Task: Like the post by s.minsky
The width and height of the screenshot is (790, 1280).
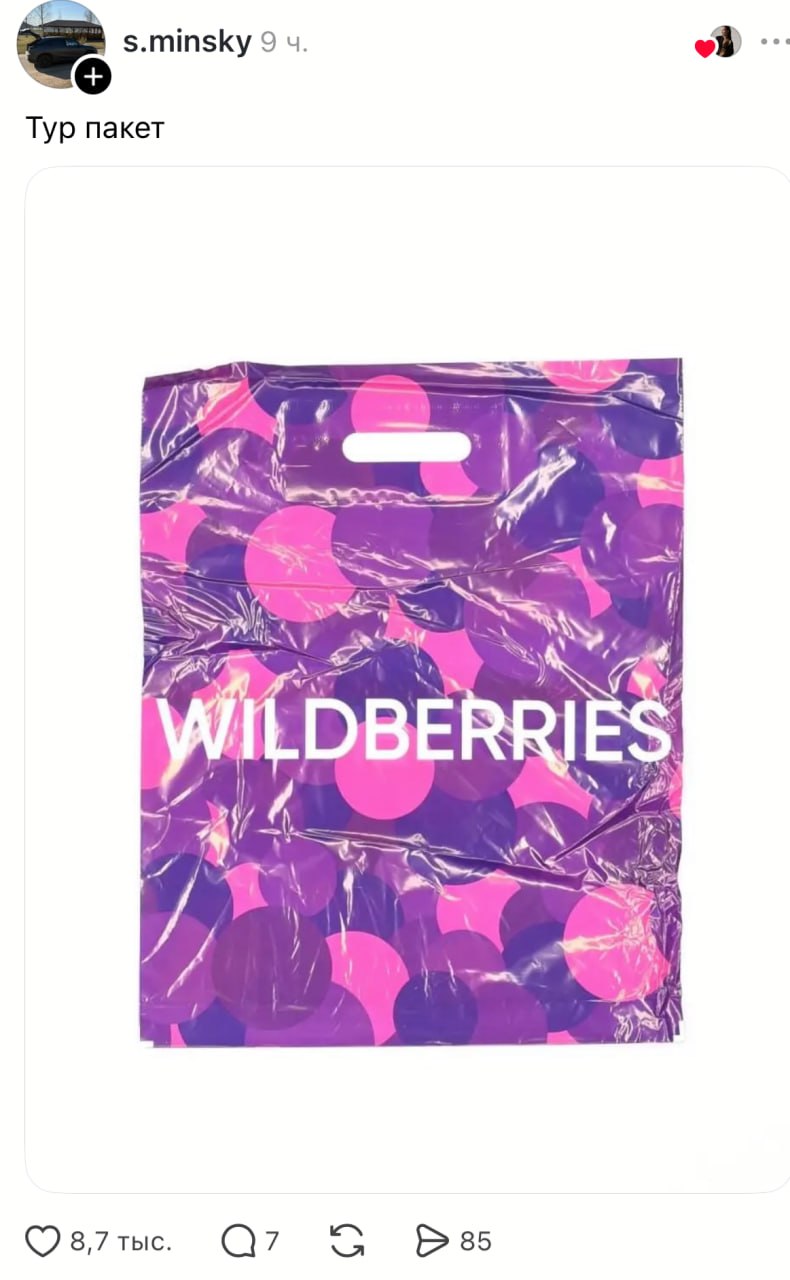Action: tap(42, 1242)
